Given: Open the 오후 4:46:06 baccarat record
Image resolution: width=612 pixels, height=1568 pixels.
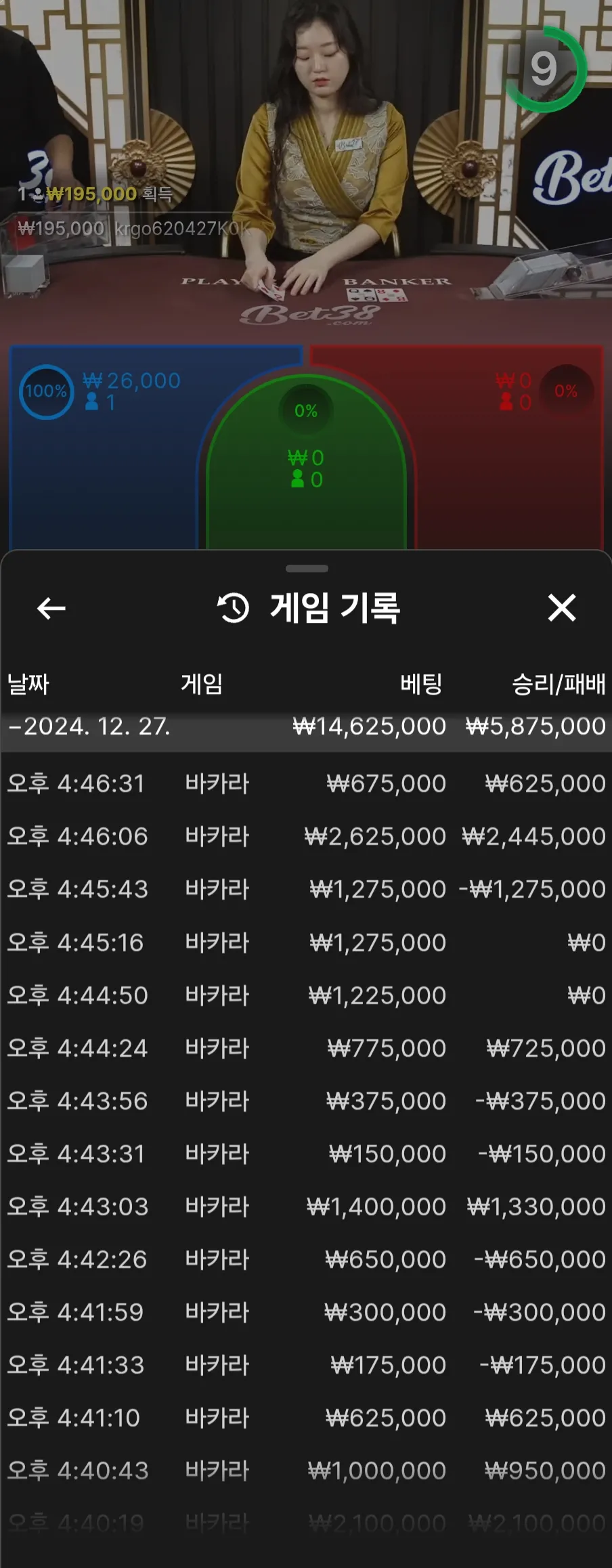Looking at the screenshot, I should point(306,837).
